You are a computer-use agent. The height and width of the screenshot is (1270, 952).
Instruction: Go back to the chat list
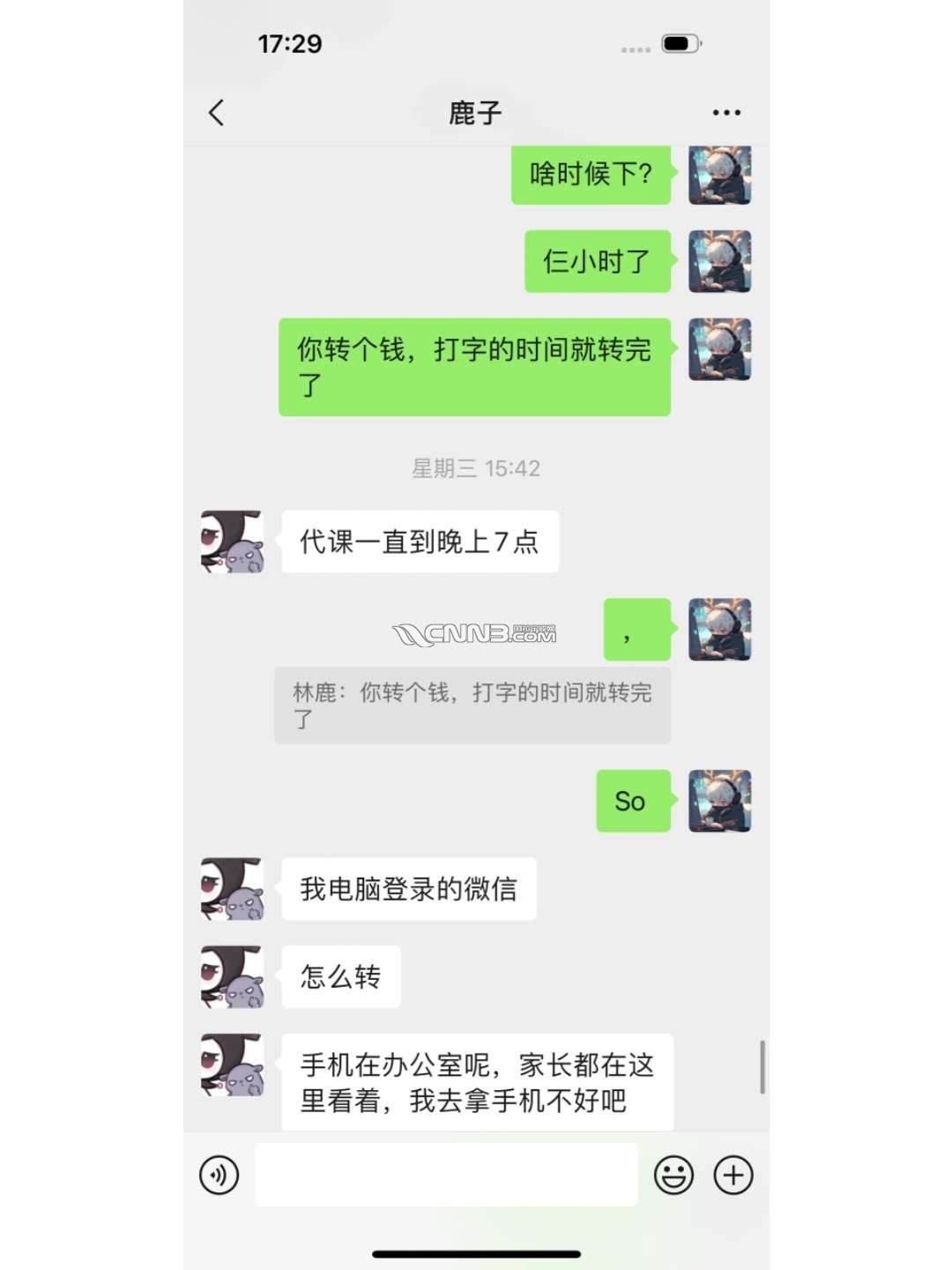217,113
